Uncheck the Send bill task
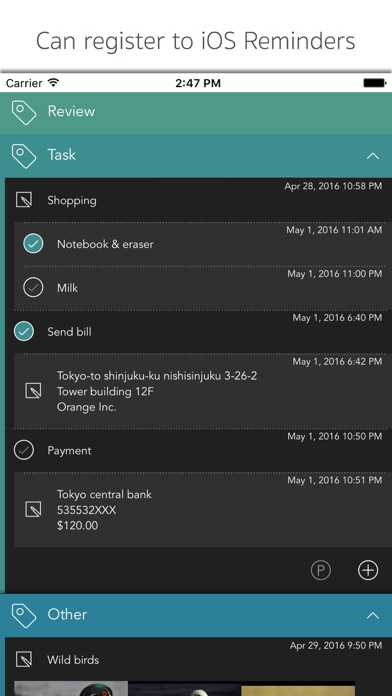Image resolution: width=392 pixels, height=696 pixels. (x=24, y=332)
